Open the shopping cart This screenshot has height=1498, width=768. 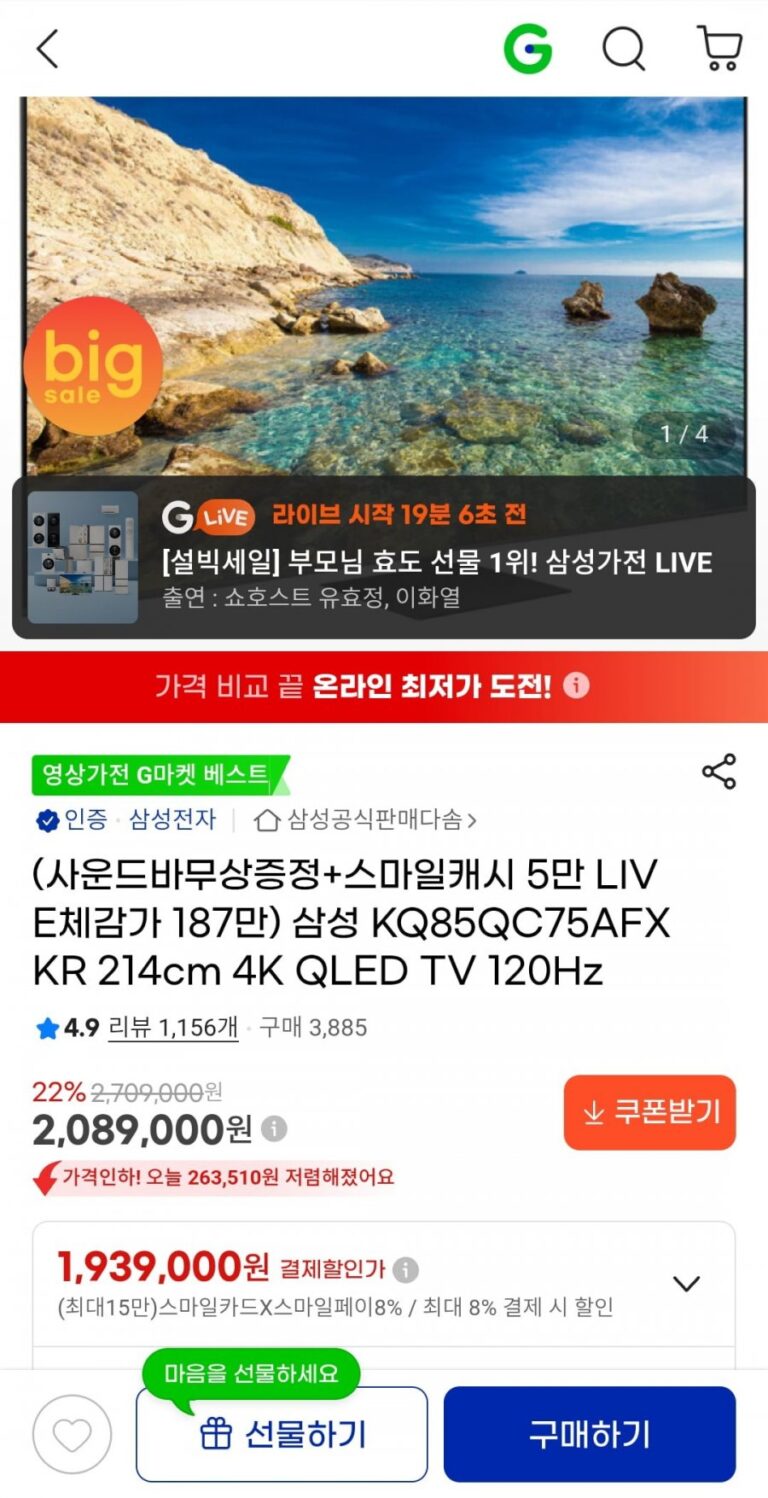(718, 49)
